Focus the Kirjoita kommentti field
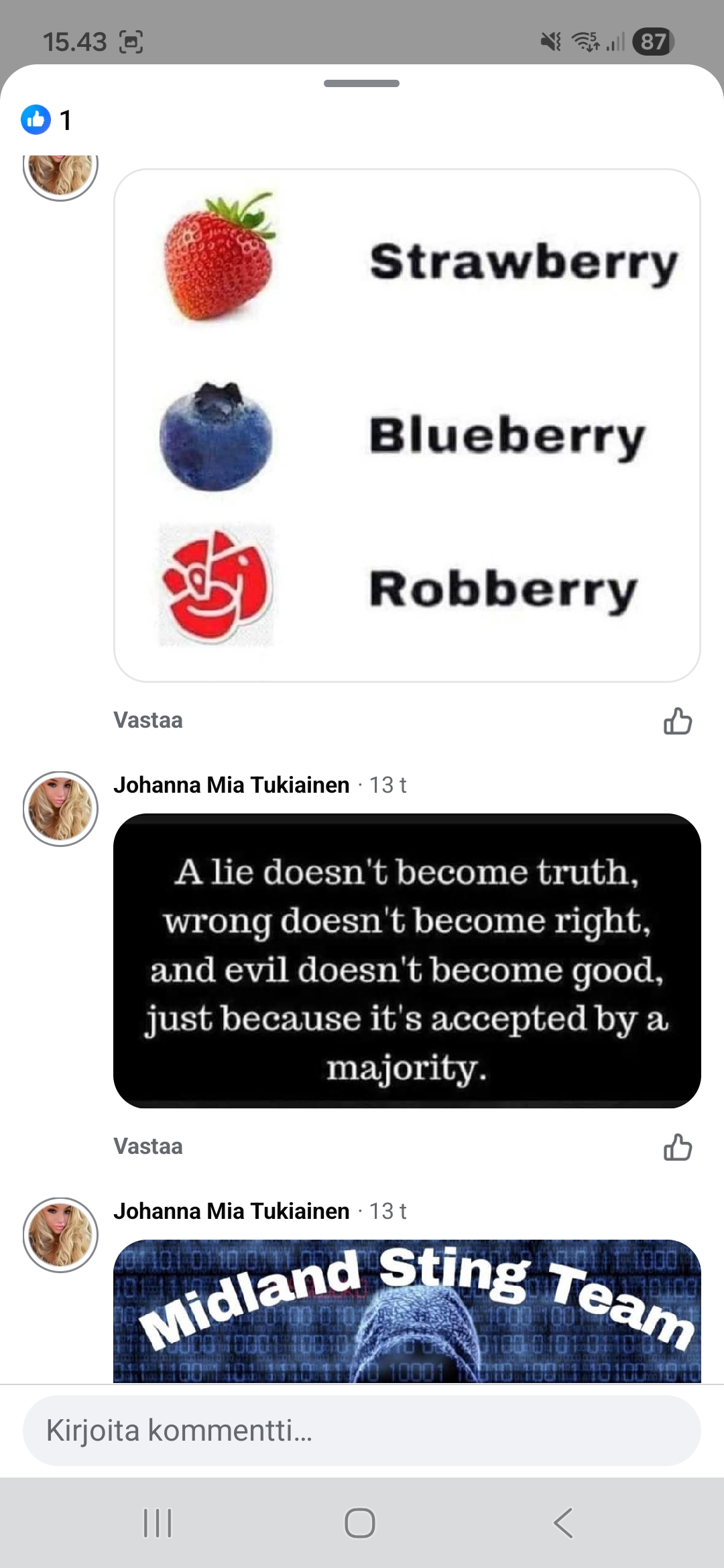 tap(362, 1431)
